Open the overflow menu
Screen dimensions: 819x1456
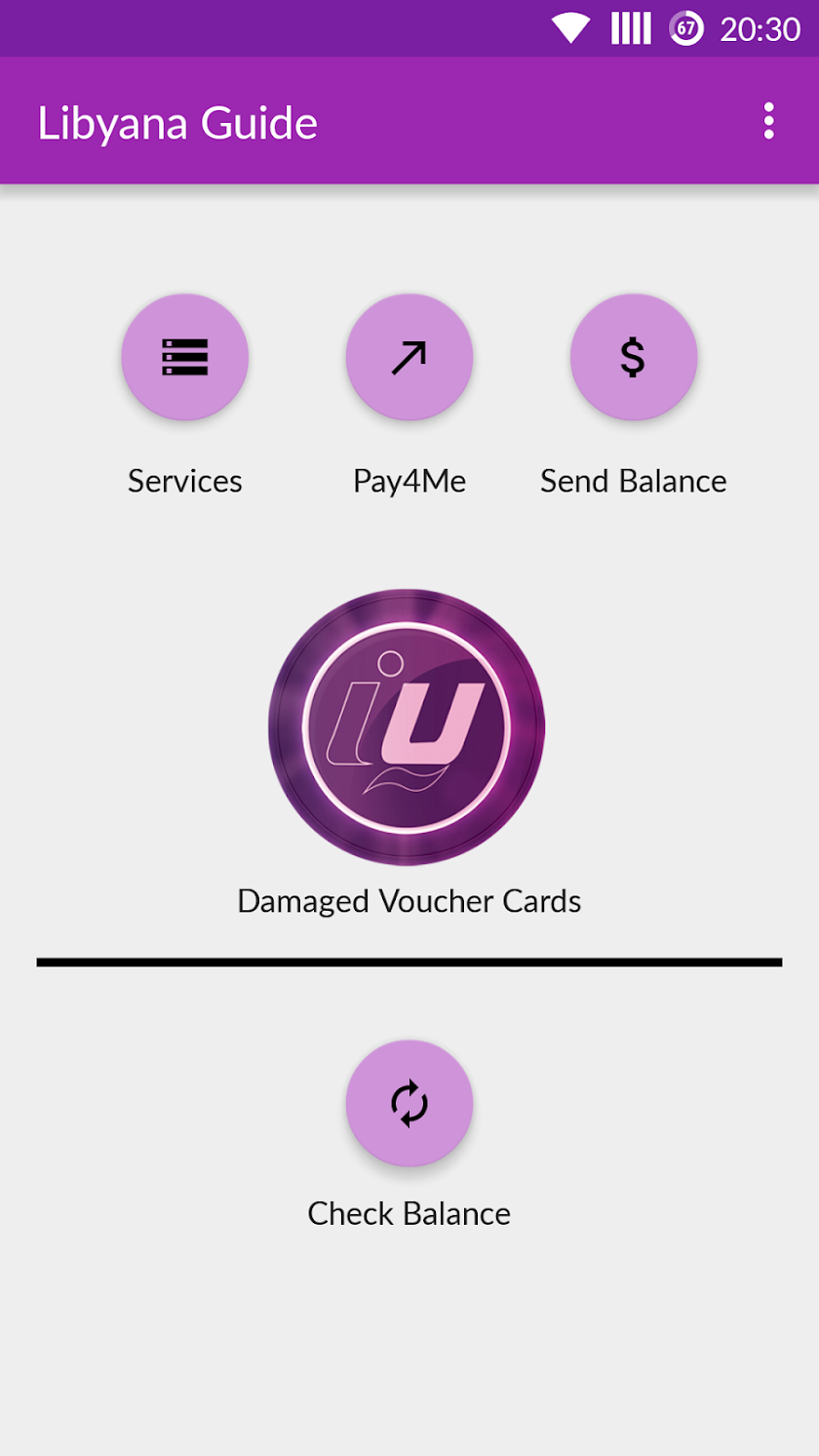point(768,121)
